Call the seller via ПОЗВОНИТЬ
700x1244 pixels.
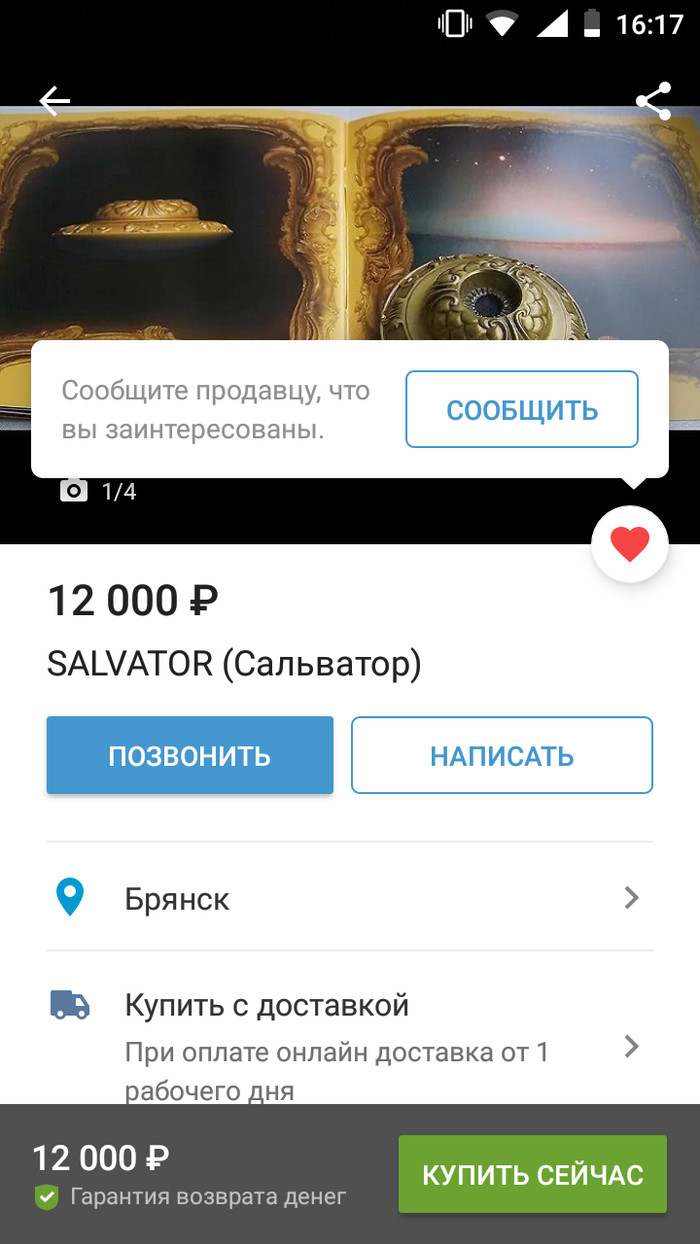tap(190, 755)
